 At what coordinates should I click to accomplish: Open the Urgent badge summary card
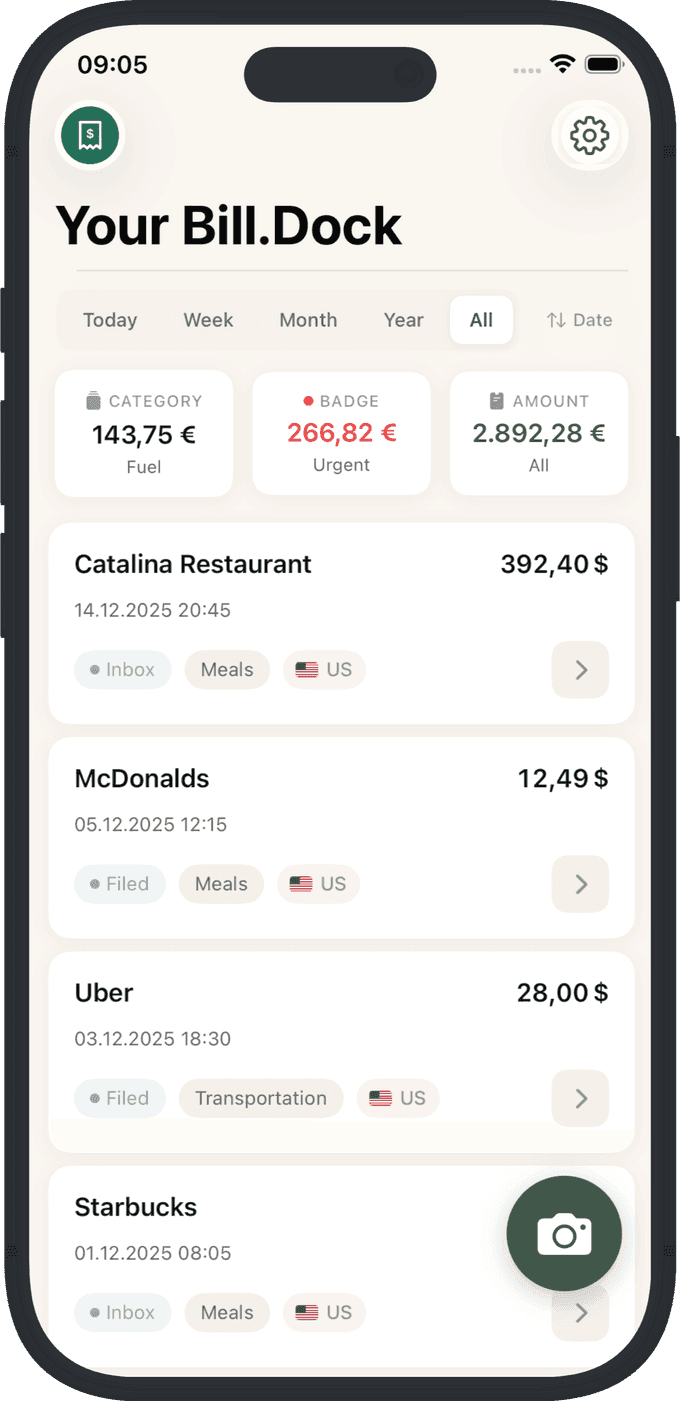pos(341,433)
